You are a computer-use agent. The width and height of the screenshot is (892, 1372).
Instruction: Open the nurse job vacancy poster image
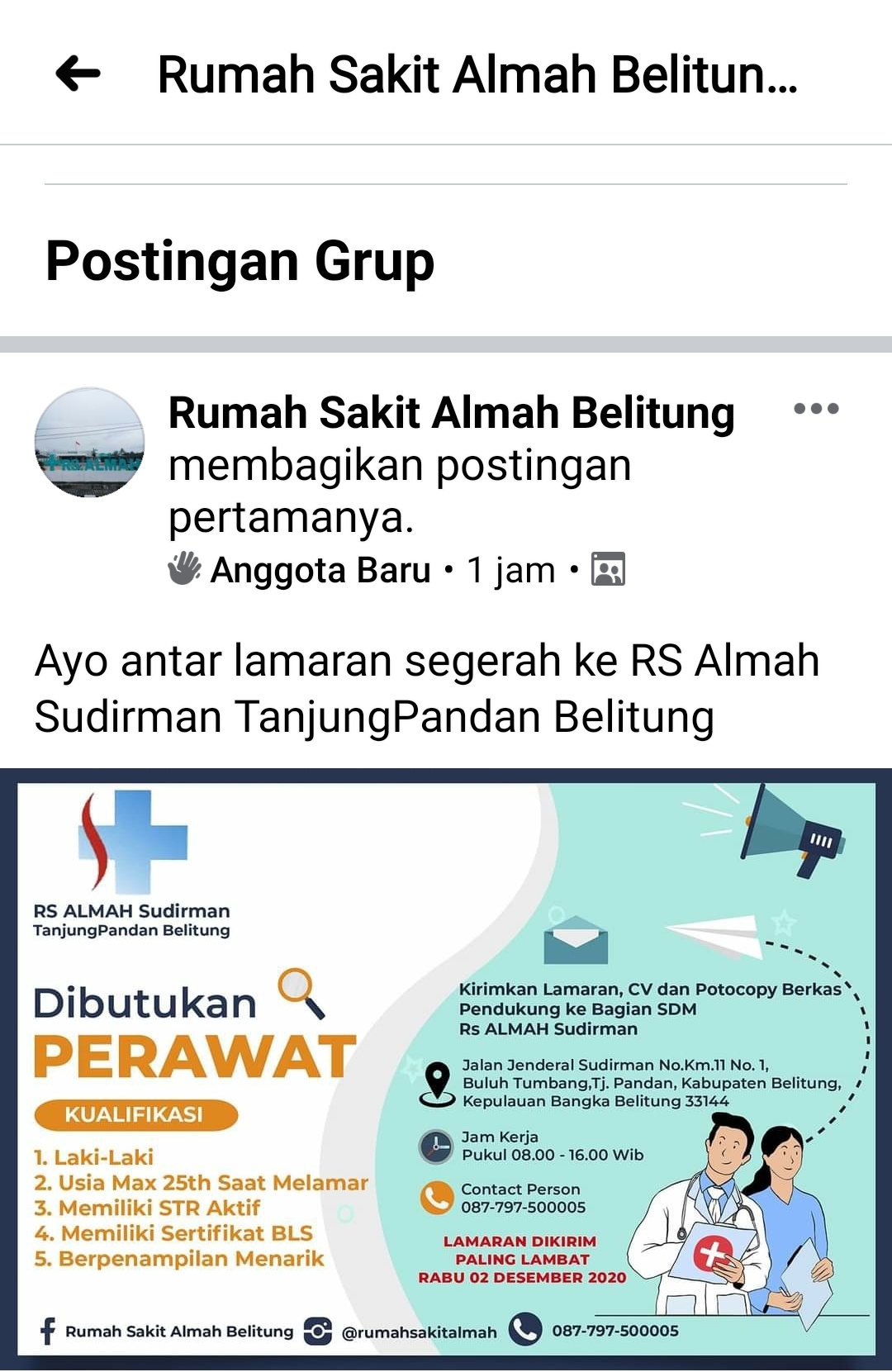pyautogui.click(x=446, y=1066)
